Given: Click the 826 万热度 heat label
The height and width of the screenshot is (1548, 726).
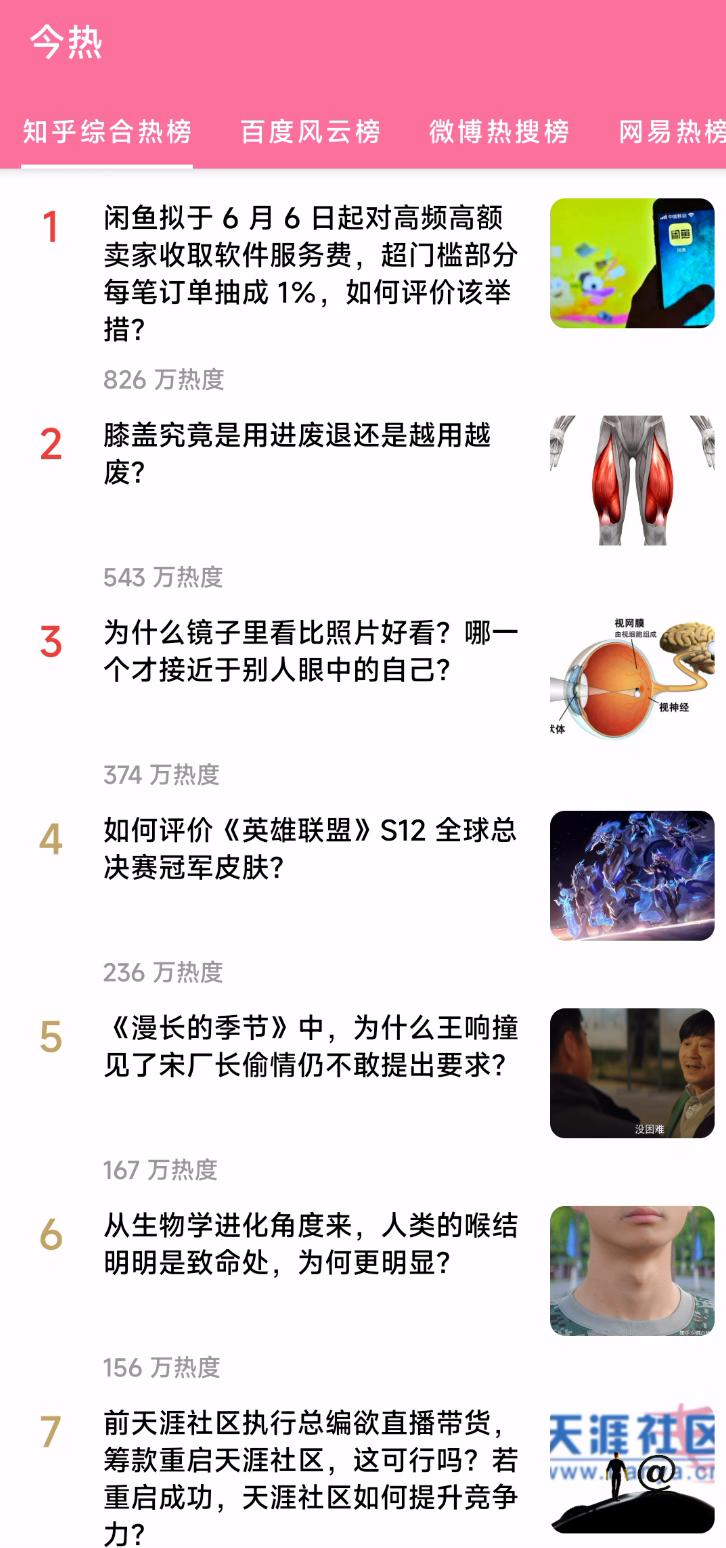Looking at the screenshot, I should pos(164,379).
